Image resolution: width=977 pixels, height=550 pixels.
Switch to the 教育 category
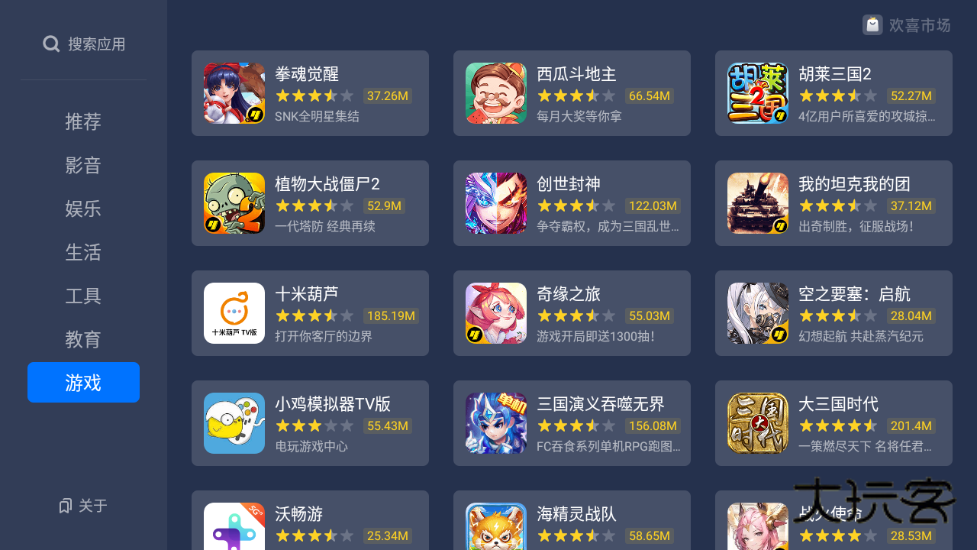(x=83, y=339)
